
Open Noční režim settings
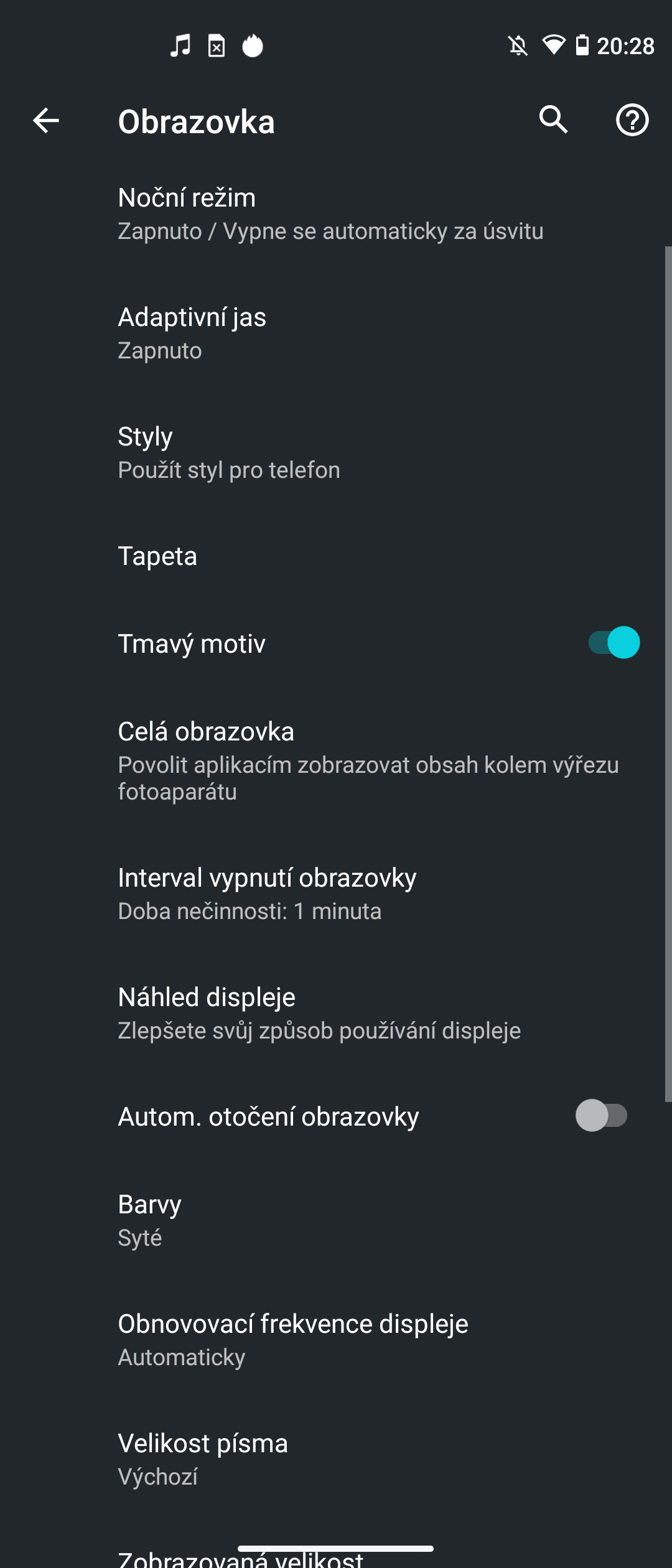(x=330, y=213)
